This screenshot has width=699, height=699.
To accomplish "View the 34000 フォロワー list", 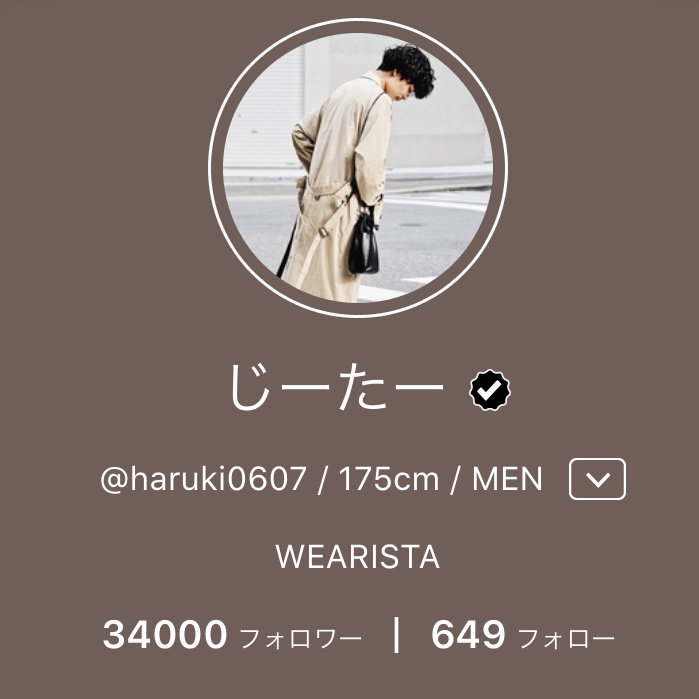I will (x=232, y=635).
